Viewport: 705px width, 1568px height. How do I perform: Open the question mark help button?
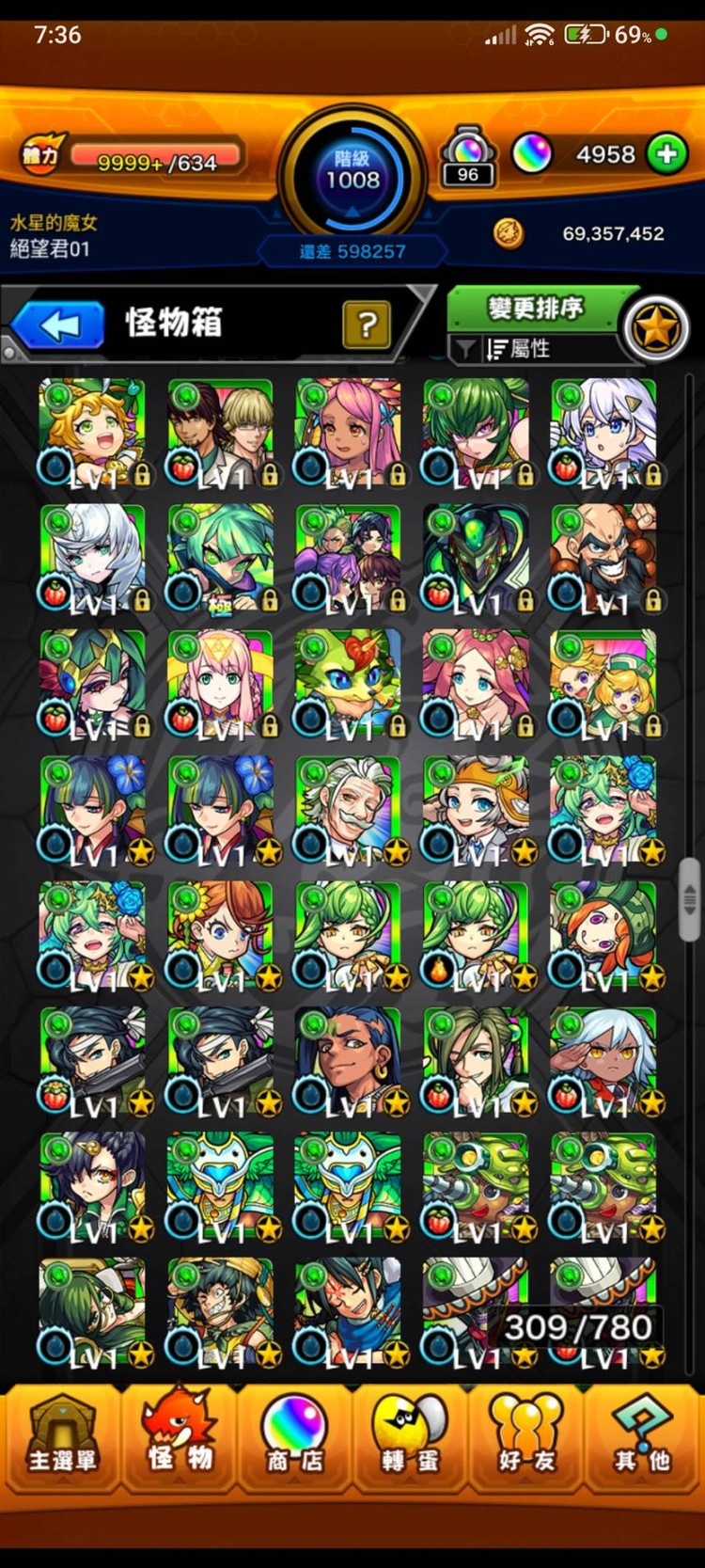367,325
